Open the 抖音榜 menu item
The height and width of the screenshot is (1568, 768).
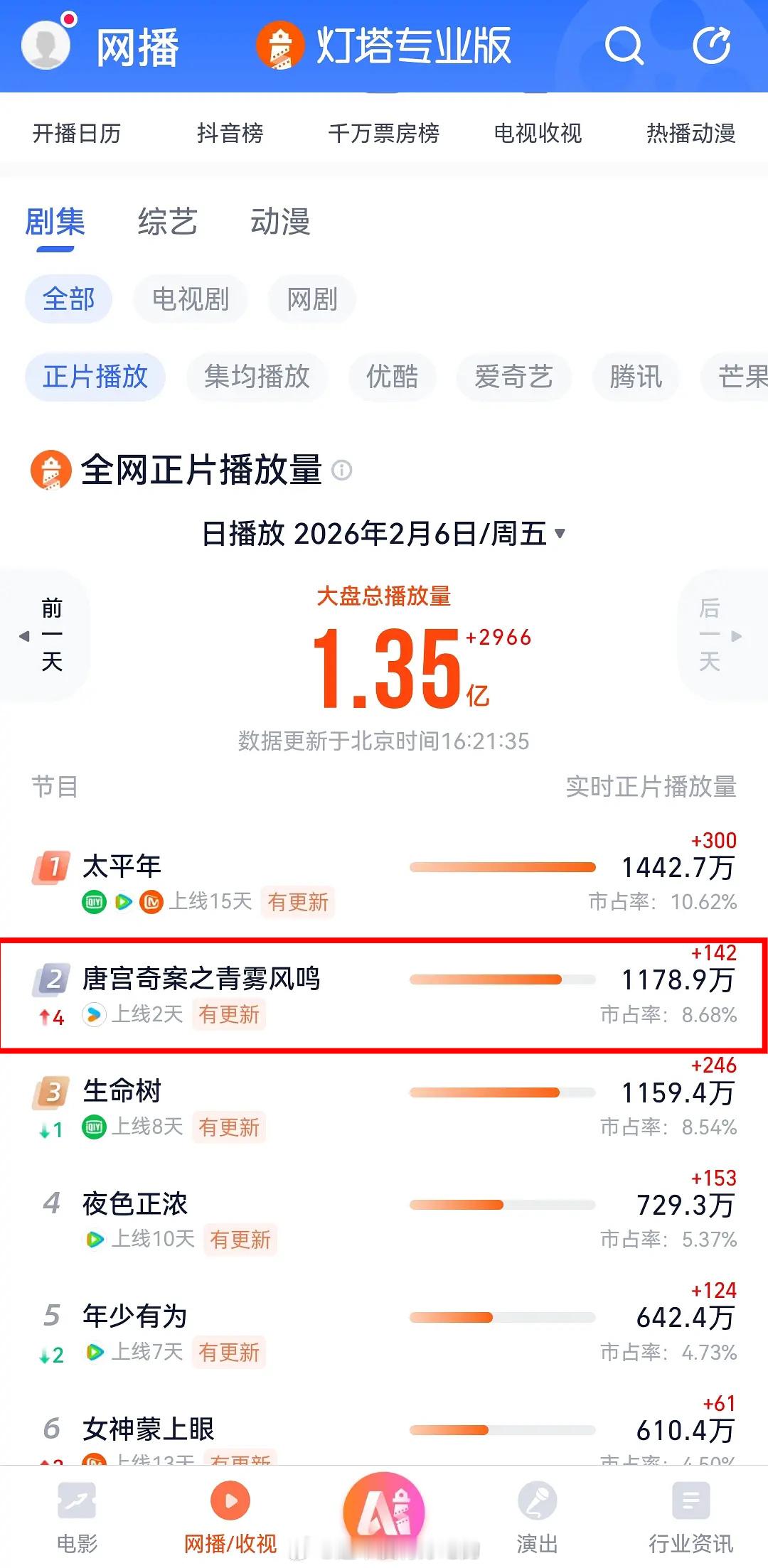pos(231,133)
